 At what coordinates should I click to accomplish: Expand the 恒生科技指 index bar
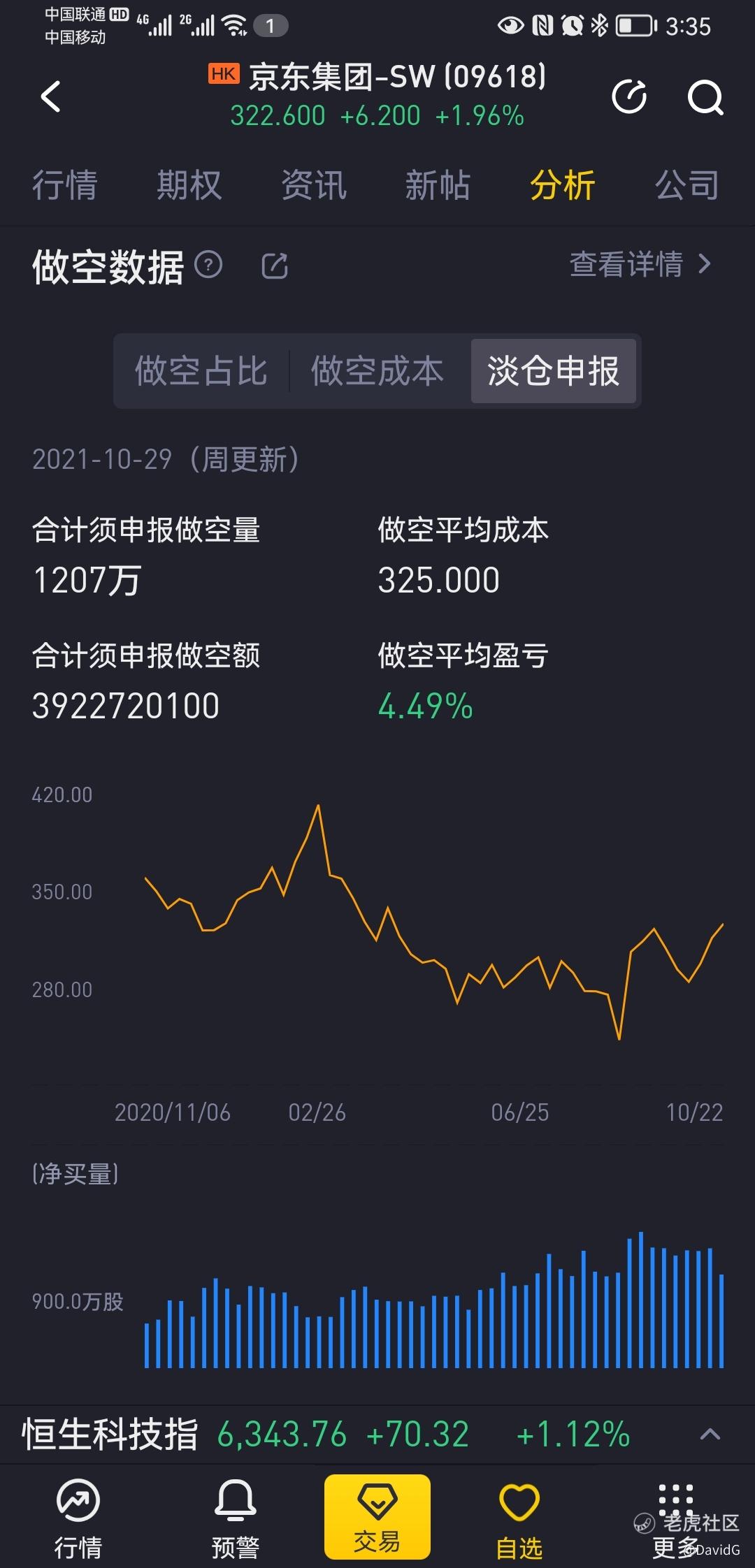710,1435
